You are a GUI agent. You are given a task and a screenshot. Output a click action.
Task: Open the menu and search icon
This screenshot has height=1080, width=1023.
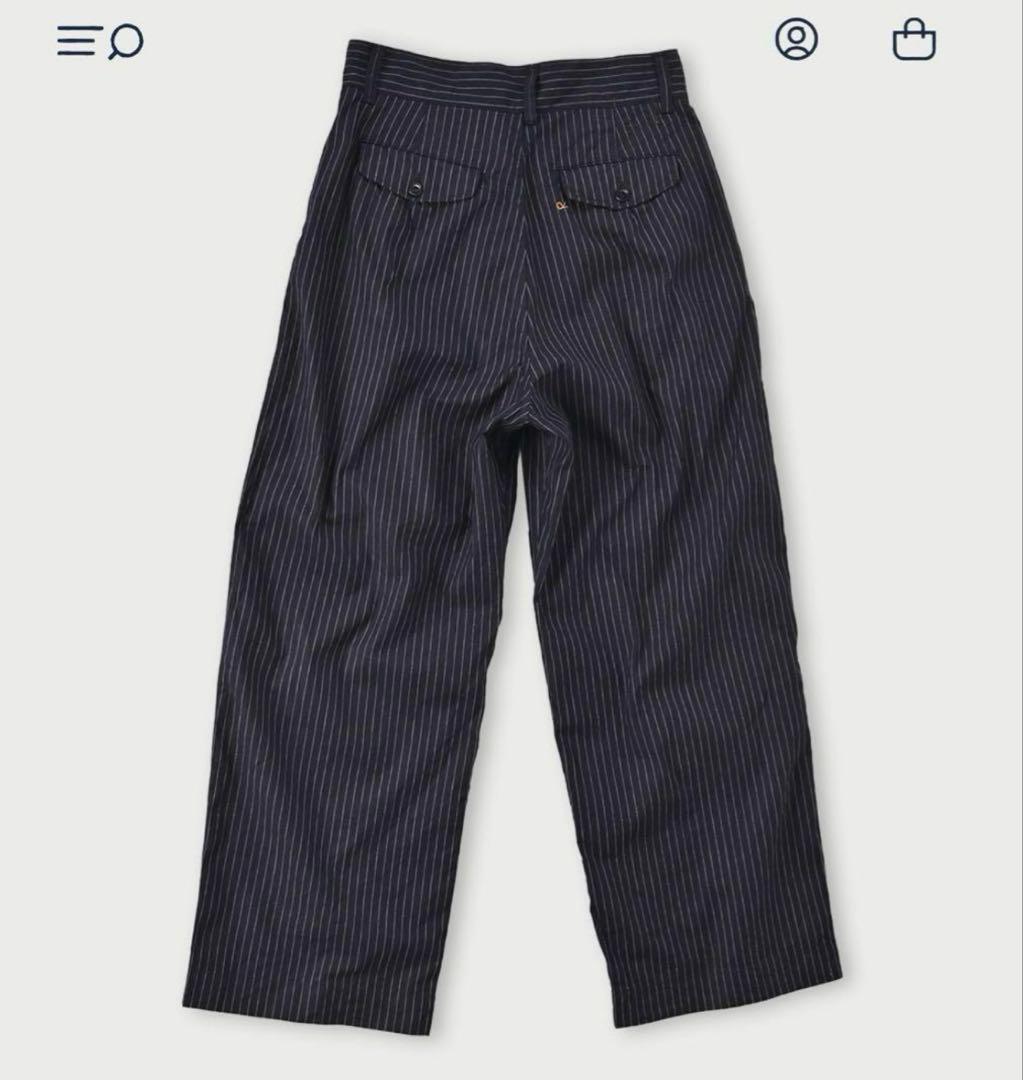click(100, 41)
